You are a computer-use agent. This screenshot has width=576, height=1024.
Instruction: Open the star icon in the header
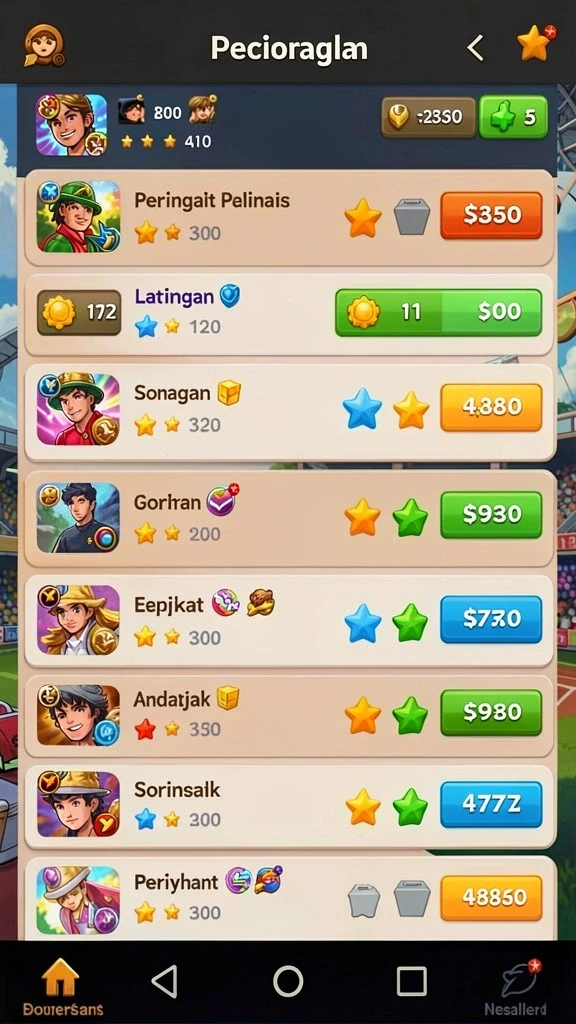536,44
